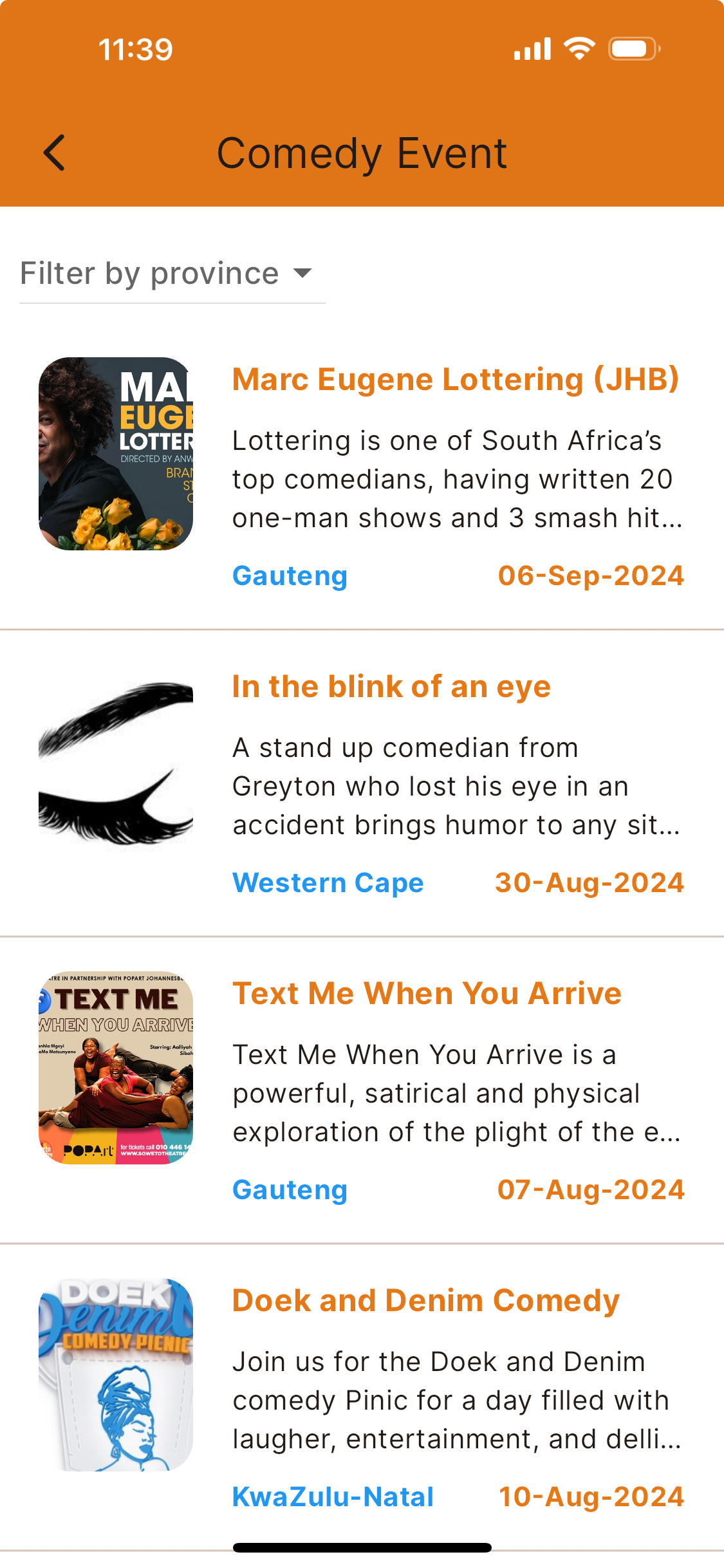
Task: Select the Text Me When You Arrive event
Action: pyautogui.click(x=427, y=994)
